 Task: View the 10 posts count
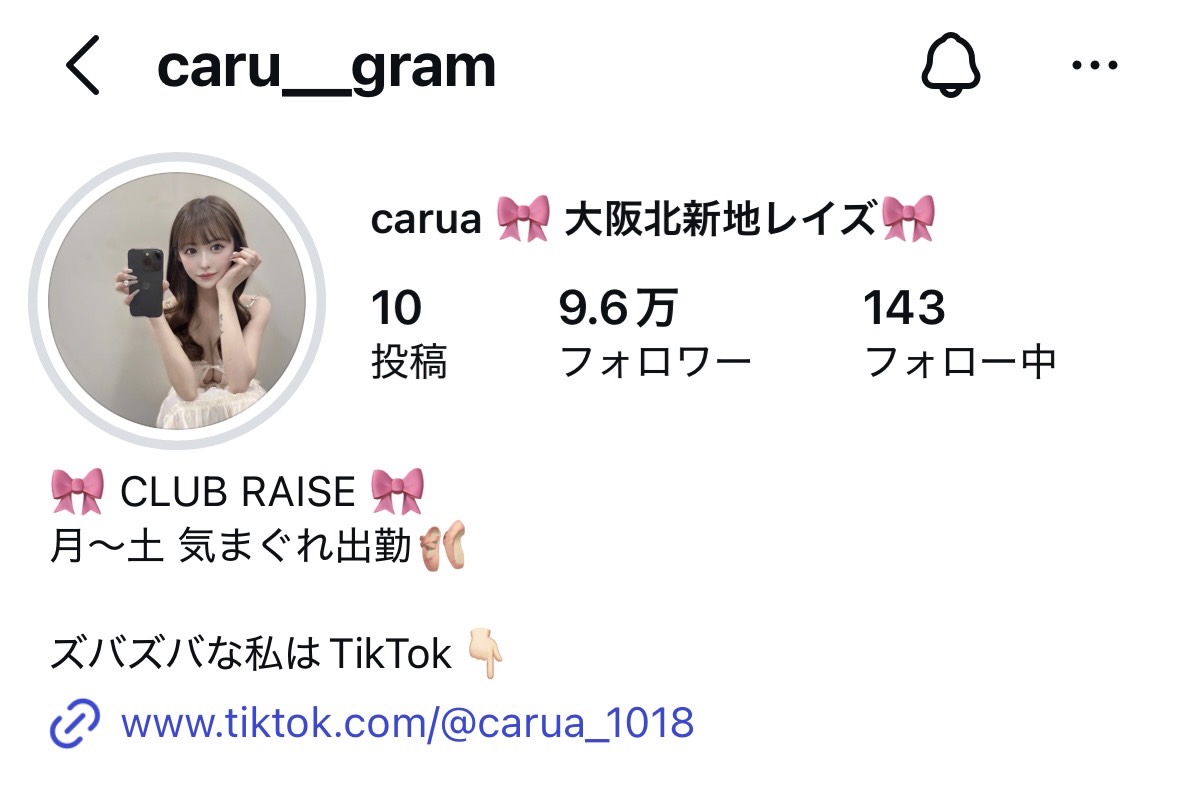pyautogui.click(x=408, y=334)
